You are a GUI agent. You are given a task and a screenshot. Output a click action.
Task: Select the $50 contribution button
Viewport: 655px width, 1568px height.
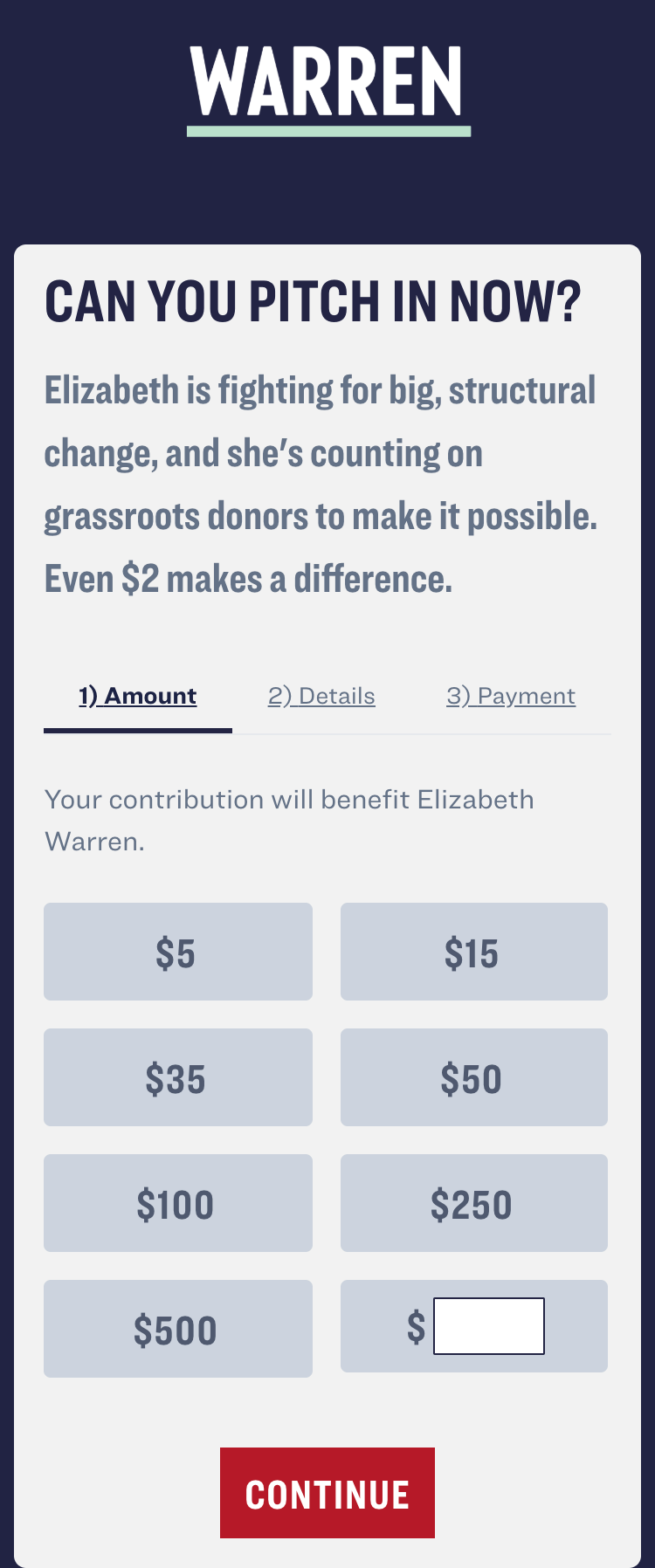click(473, 1076)
